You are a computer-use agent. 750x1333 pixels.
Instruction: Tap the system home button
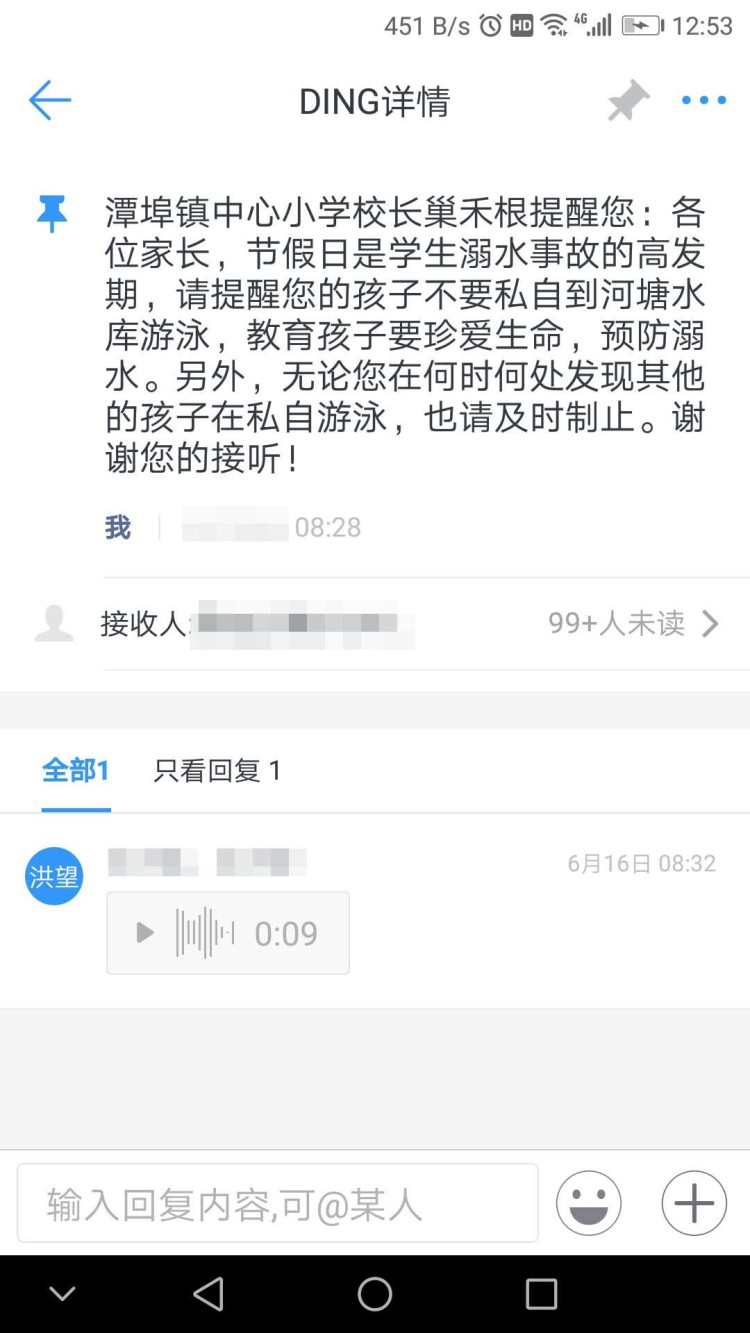[x=375, y=1294]
